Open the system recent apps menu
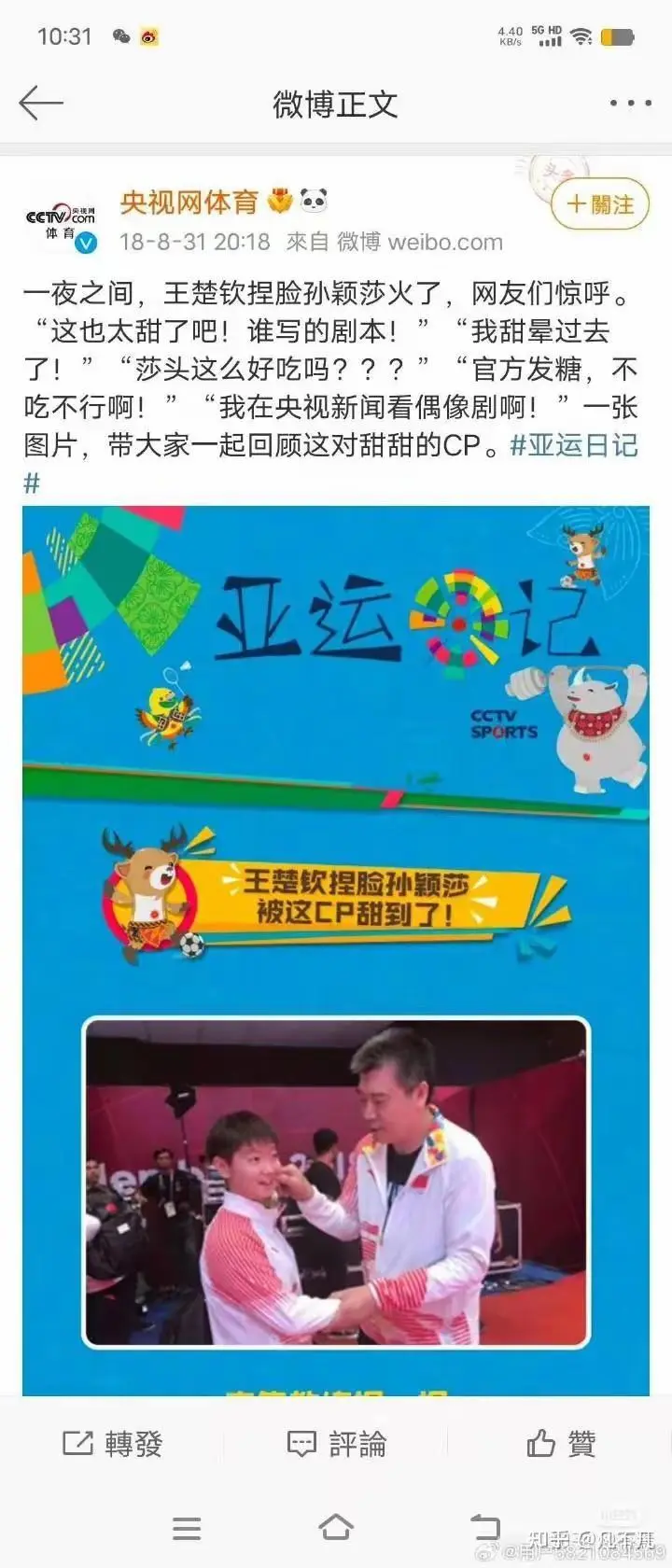Image resolution: width=672 pixels, height=1568 pixels. (187, 1528)
